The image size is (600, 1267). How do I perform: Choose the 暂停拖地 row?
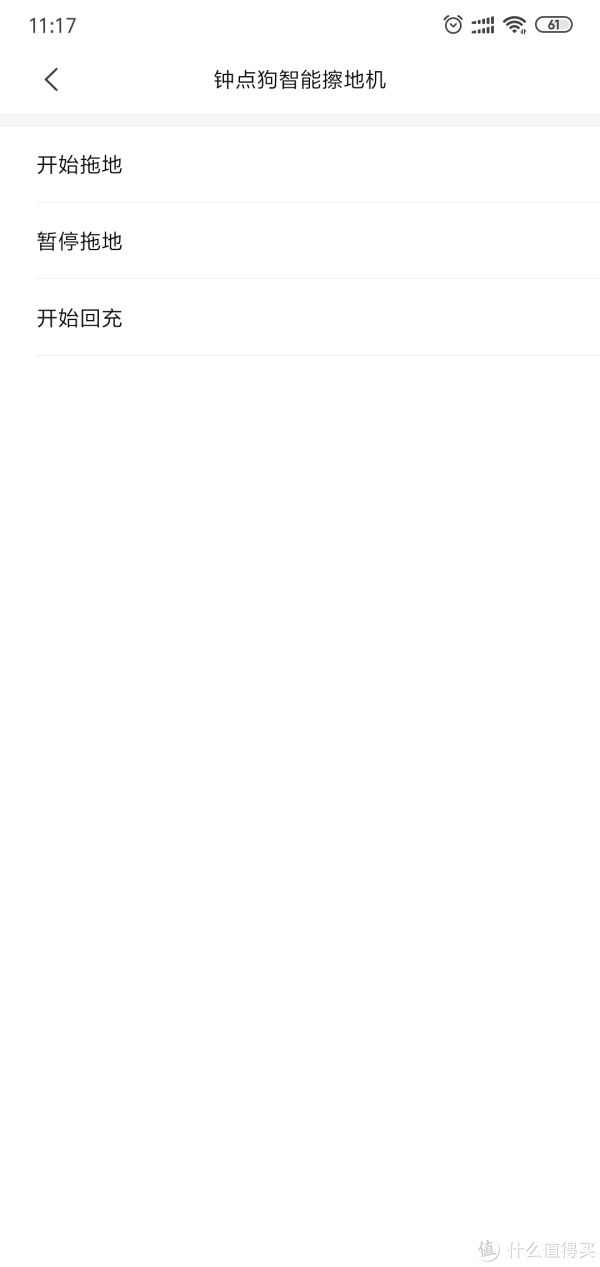[300, 241]
